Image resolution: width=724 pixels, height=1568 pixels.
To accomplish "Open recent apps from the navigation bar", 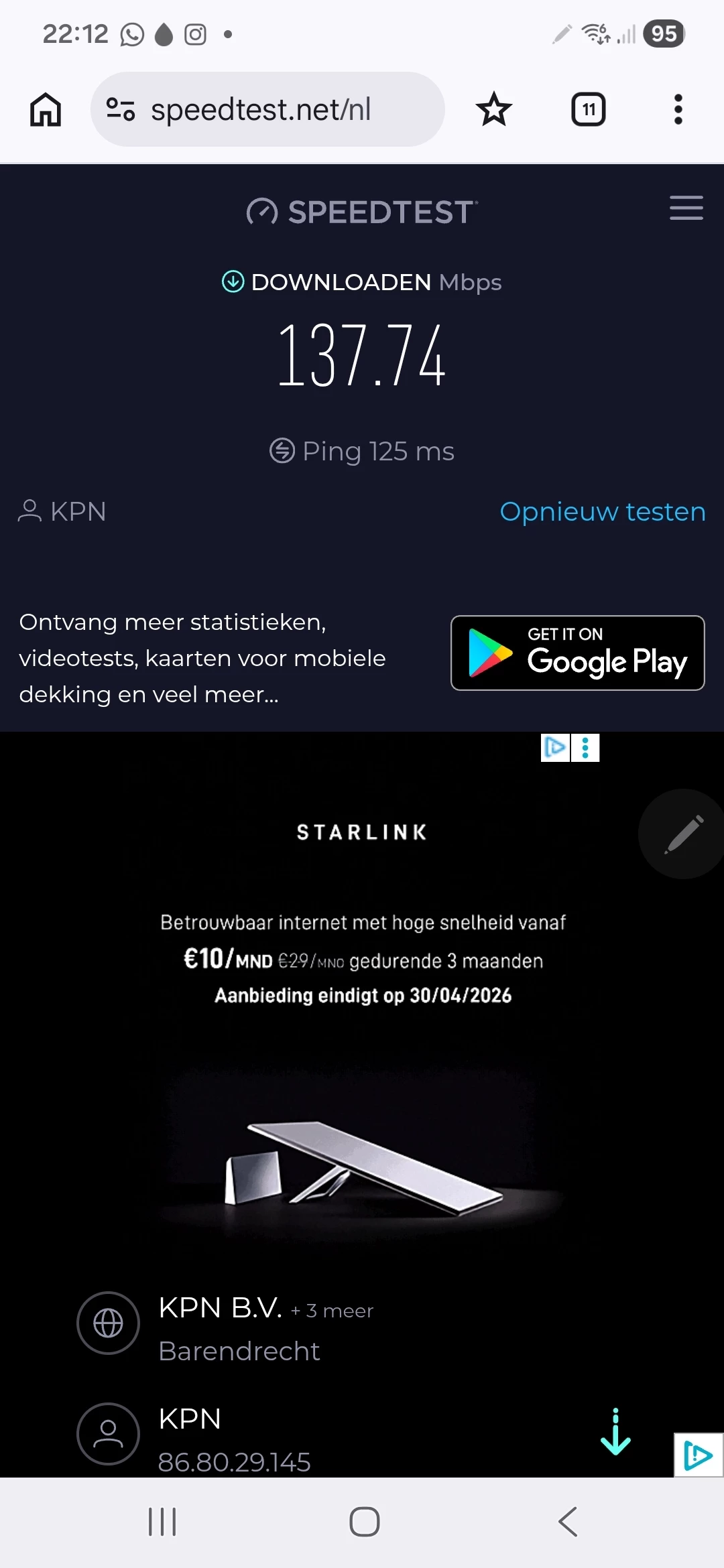I will (162, 1522).
